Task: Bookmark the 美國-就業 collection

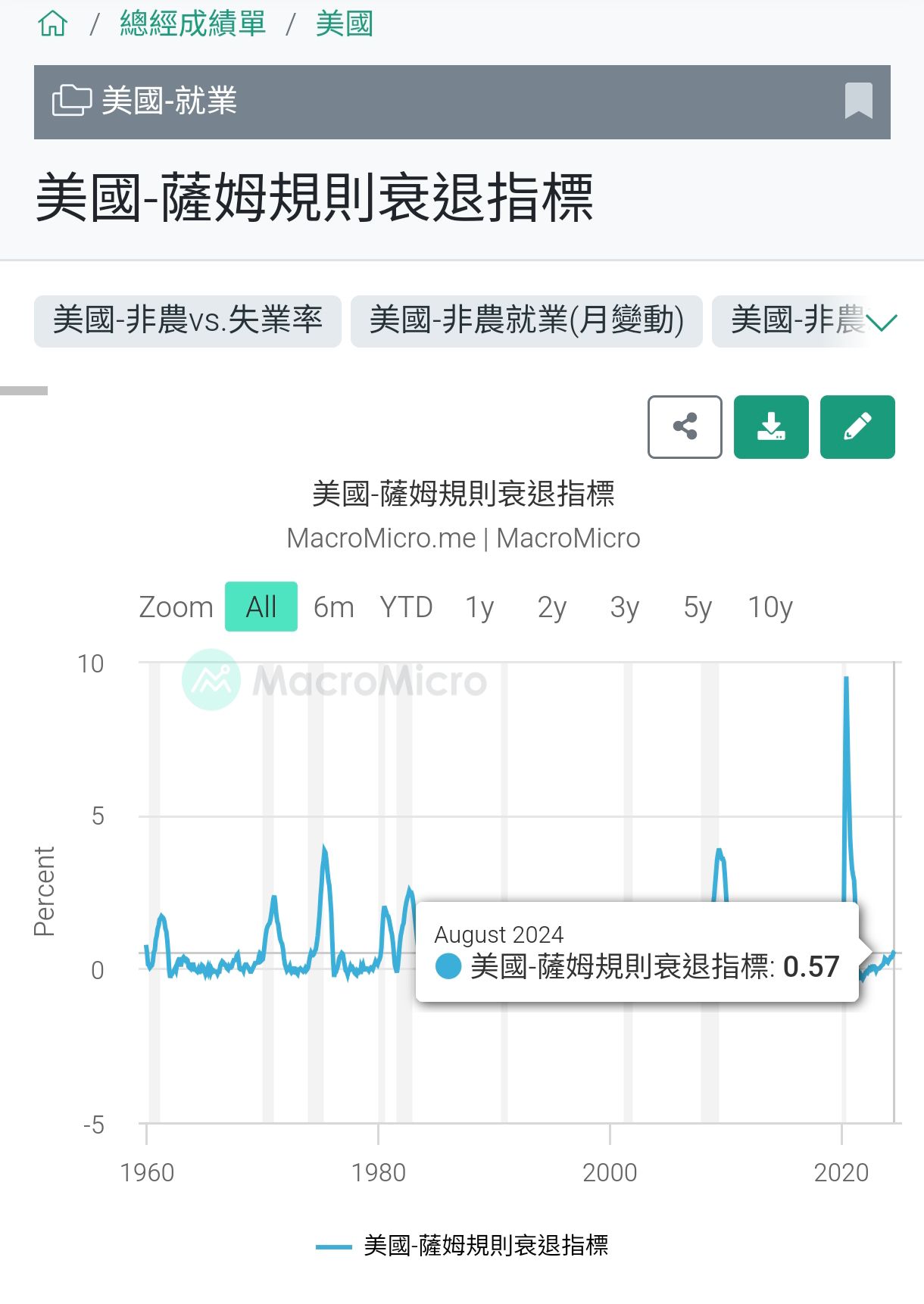Action: [858, 101]
